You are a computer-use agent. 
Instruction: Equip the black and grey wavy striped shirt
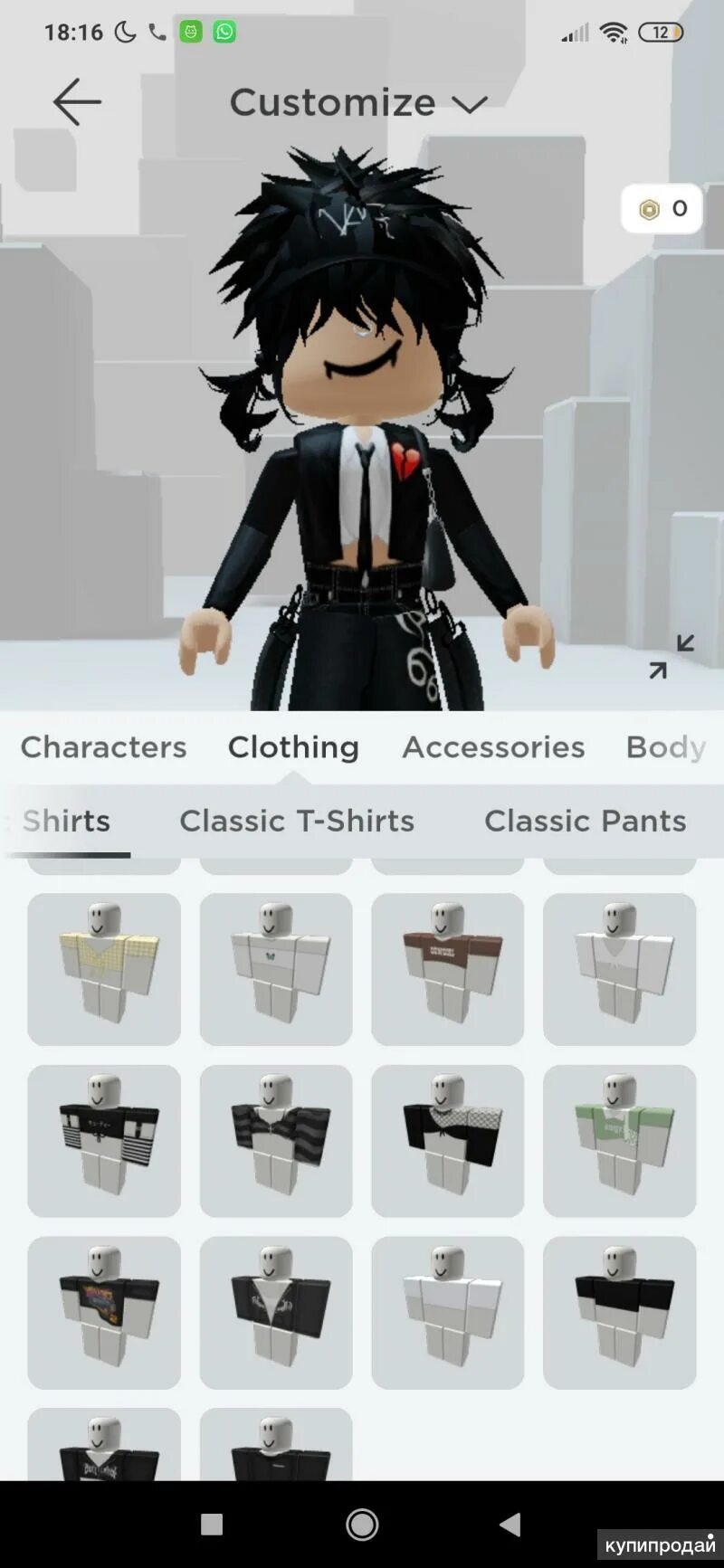click(x=276, y=1141)
